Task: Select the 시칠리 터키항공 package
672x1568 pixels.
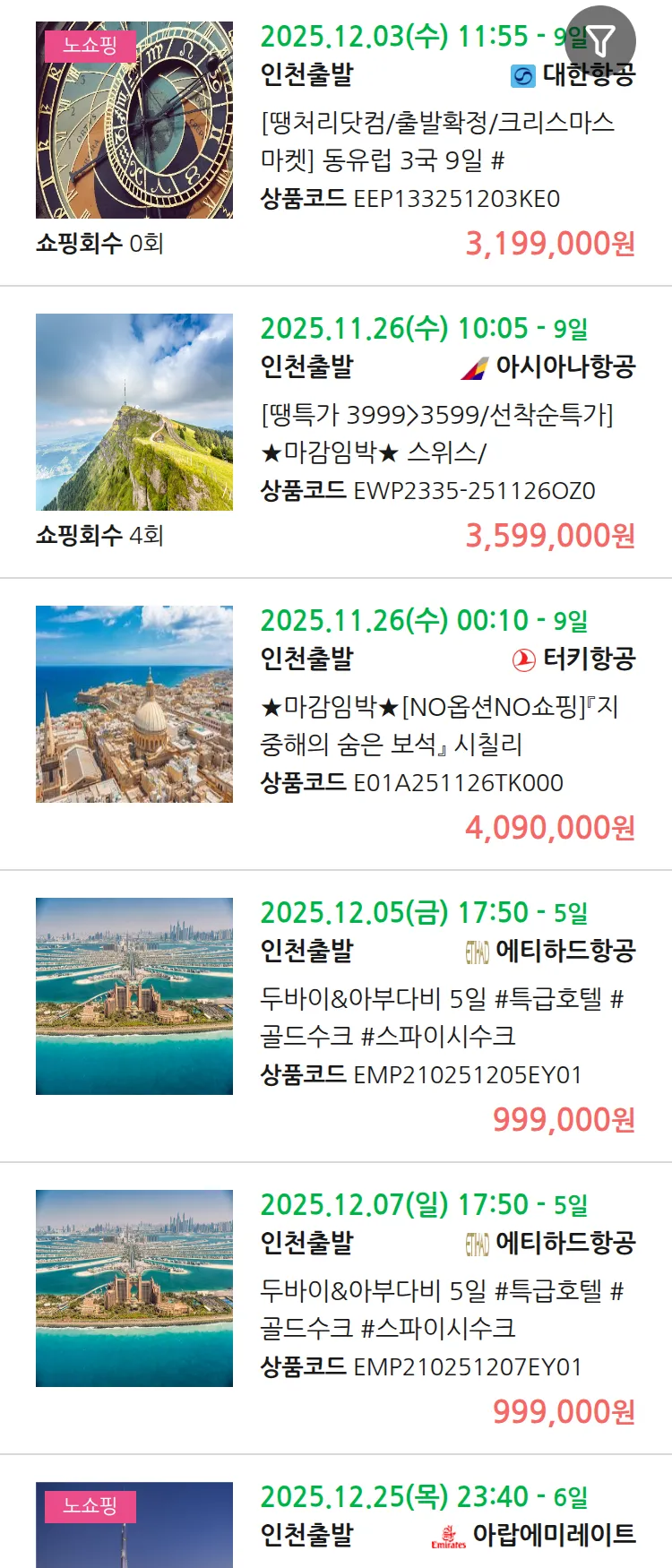Action: [439, 725]
